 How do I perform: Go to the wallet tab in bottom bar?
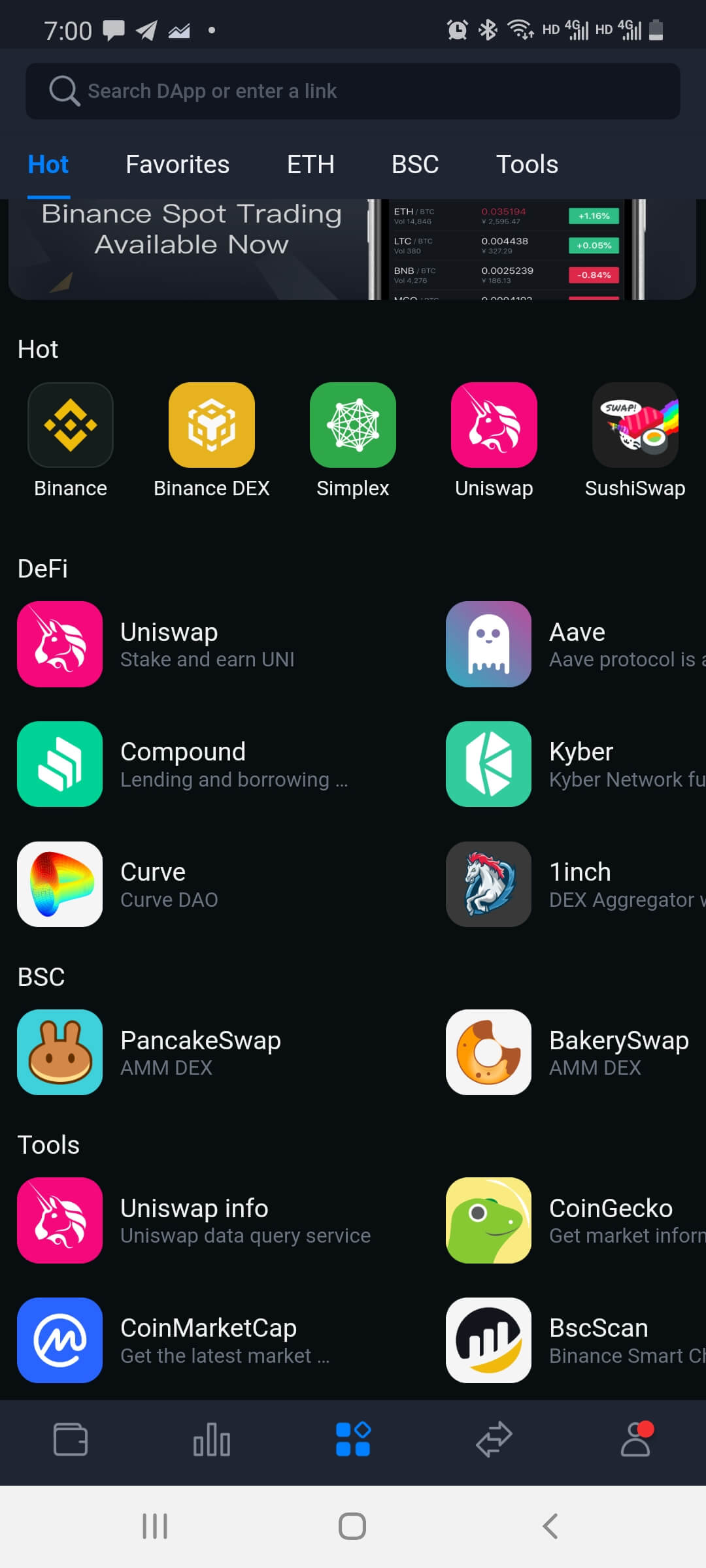click(71, 1439)
